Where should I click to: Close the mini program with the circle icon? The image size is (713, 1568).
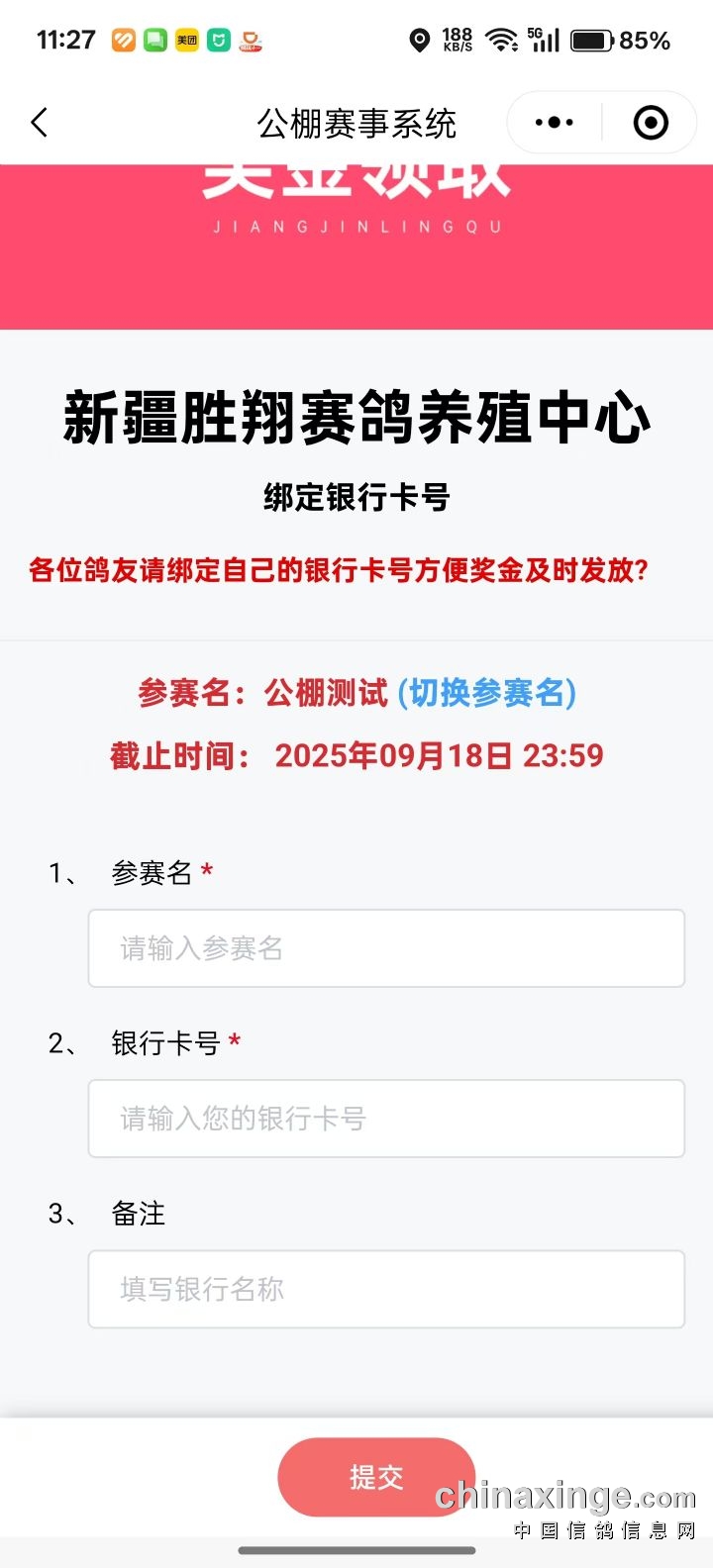point(651,123)
